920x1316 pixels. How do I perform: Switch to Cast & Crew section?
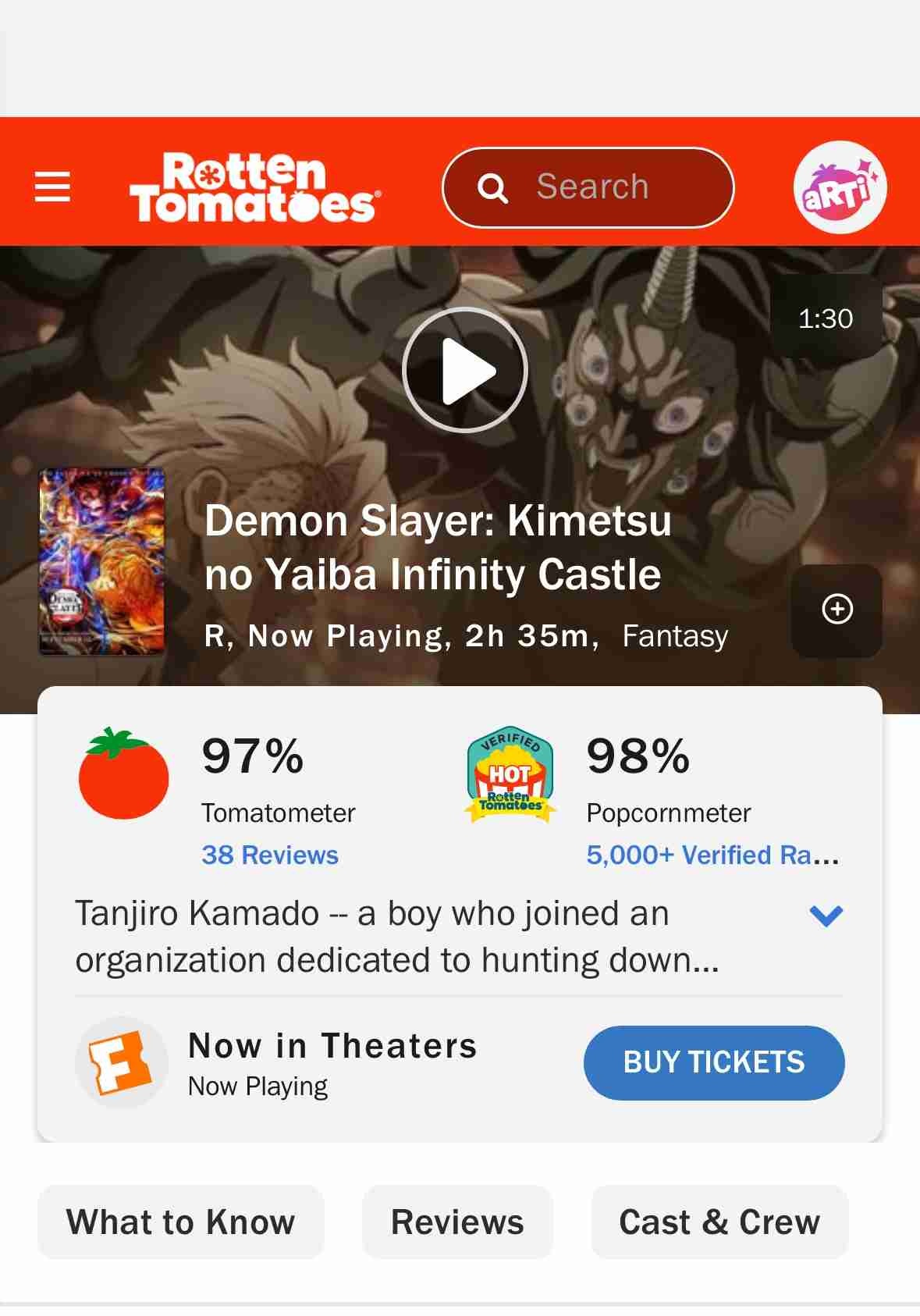[719, 1222]
